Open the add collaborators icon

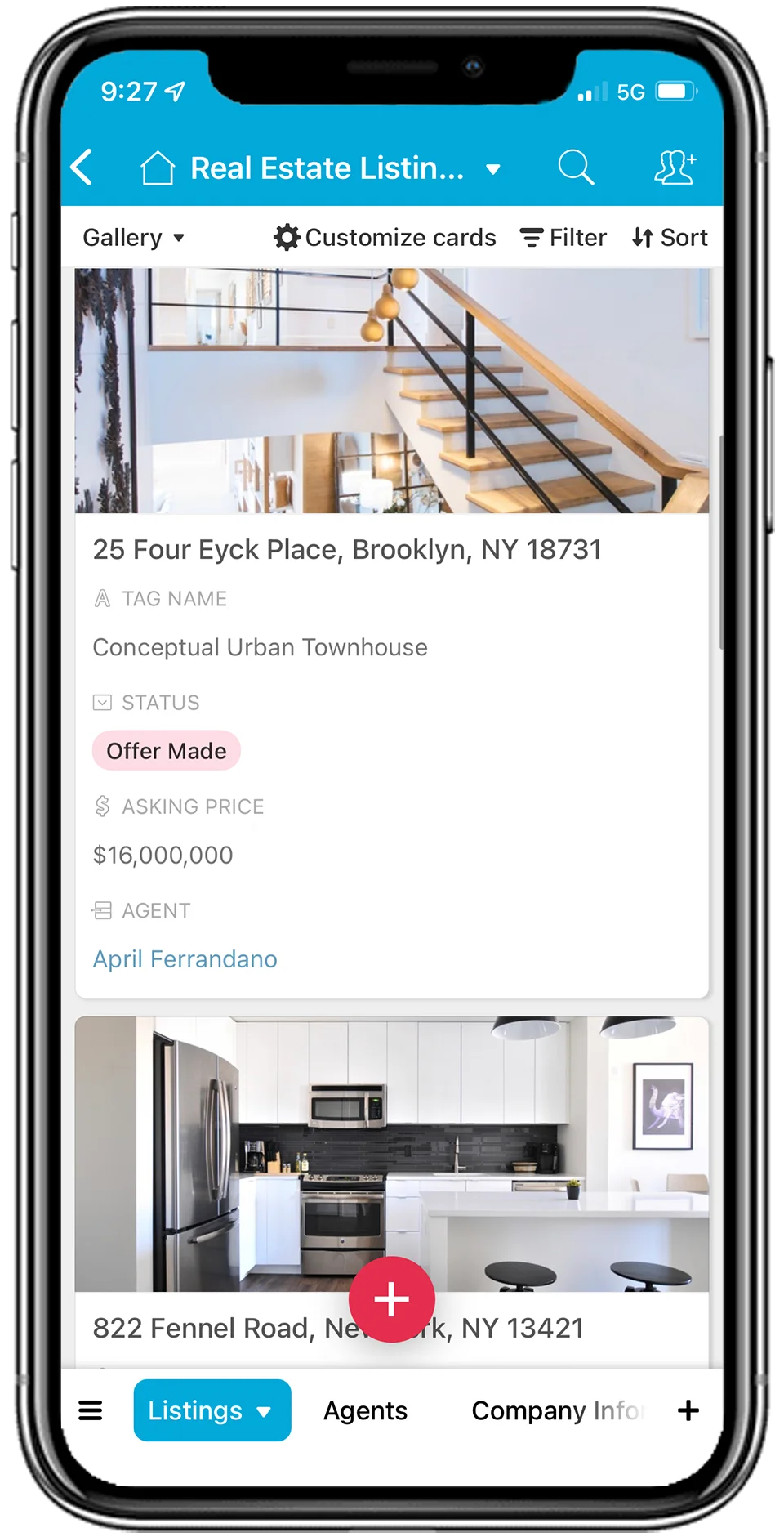(675, 168)
